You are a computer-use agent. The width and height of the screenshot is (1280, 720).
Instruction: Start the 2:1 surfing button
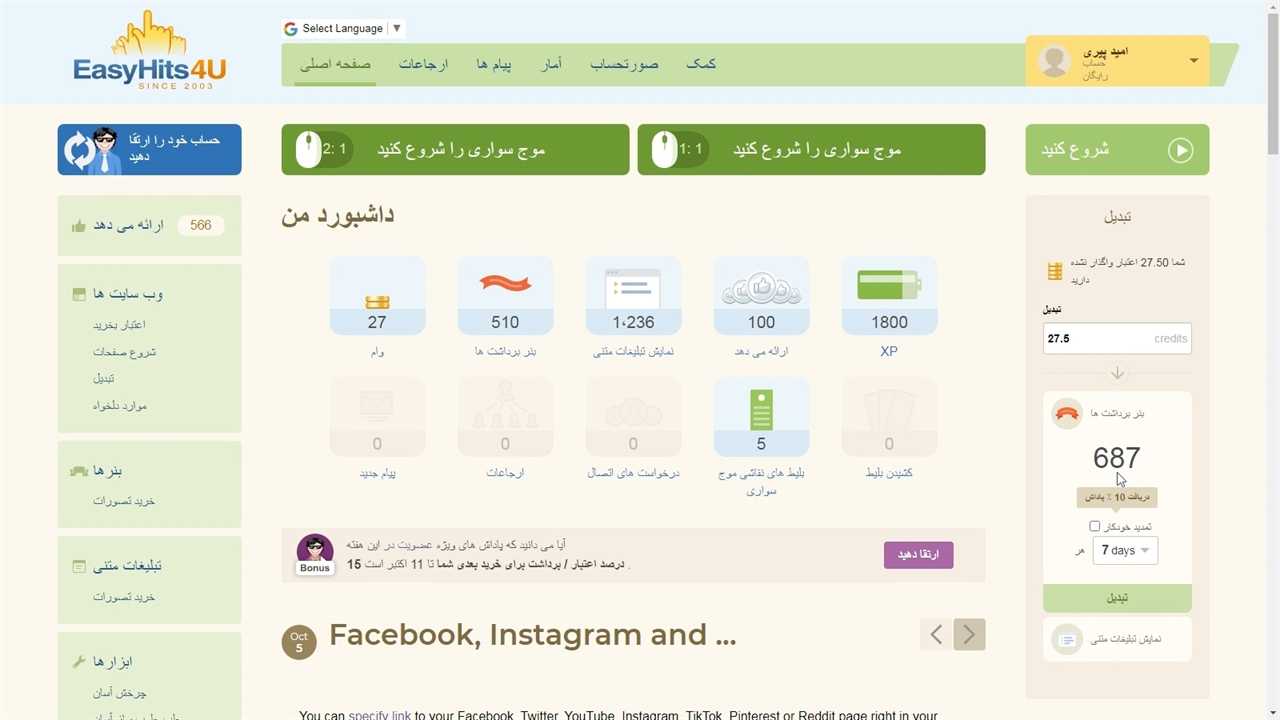(455, 150)
